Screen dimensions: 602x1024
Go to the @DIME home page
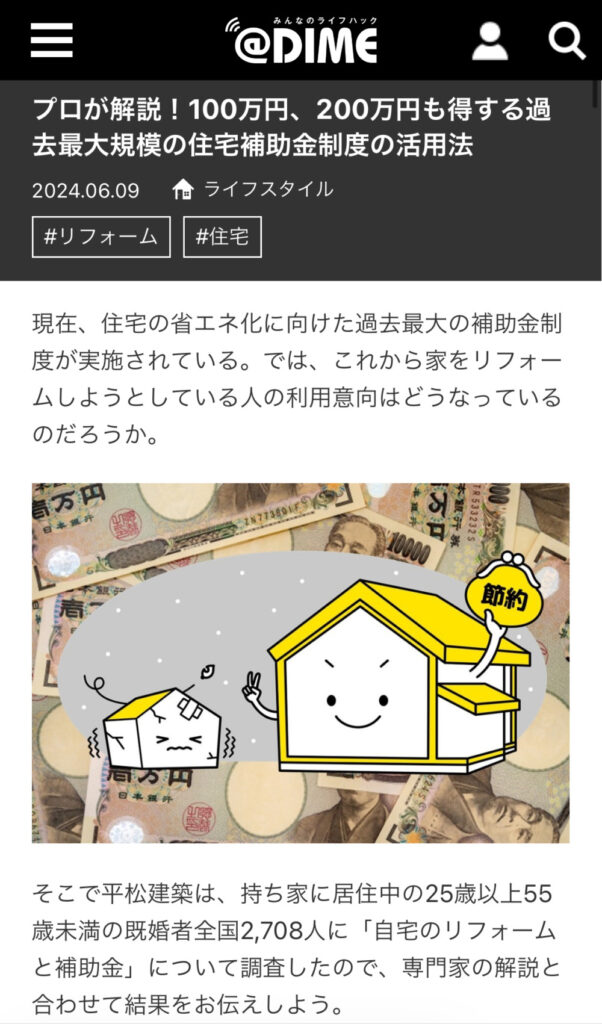[x=301, y=41]
